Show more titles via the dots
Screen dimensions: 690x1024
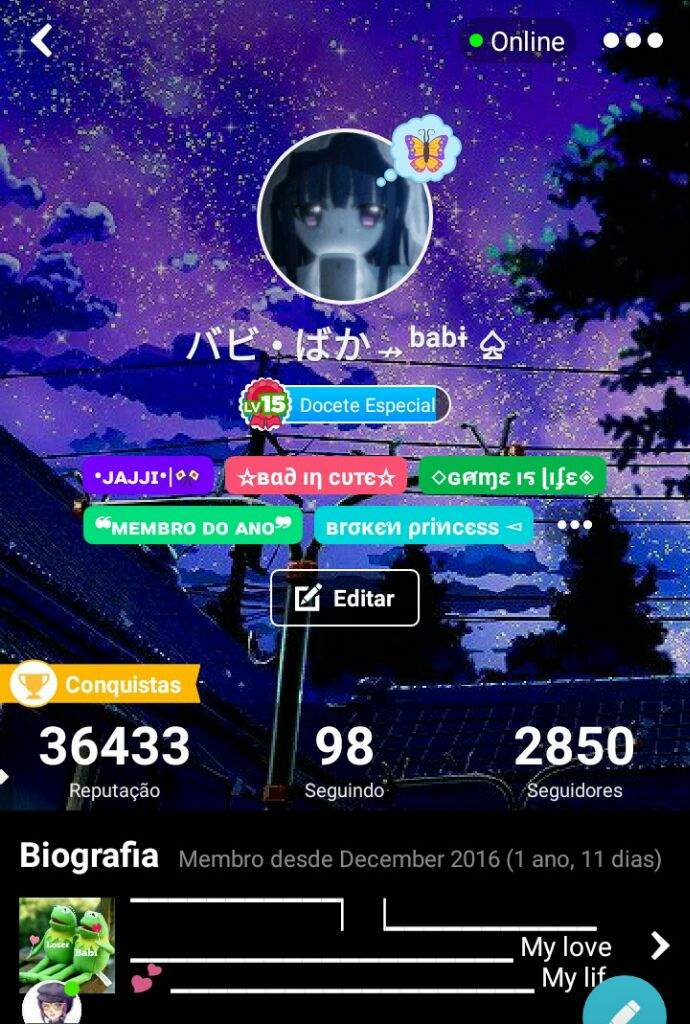tap(575, 526)
